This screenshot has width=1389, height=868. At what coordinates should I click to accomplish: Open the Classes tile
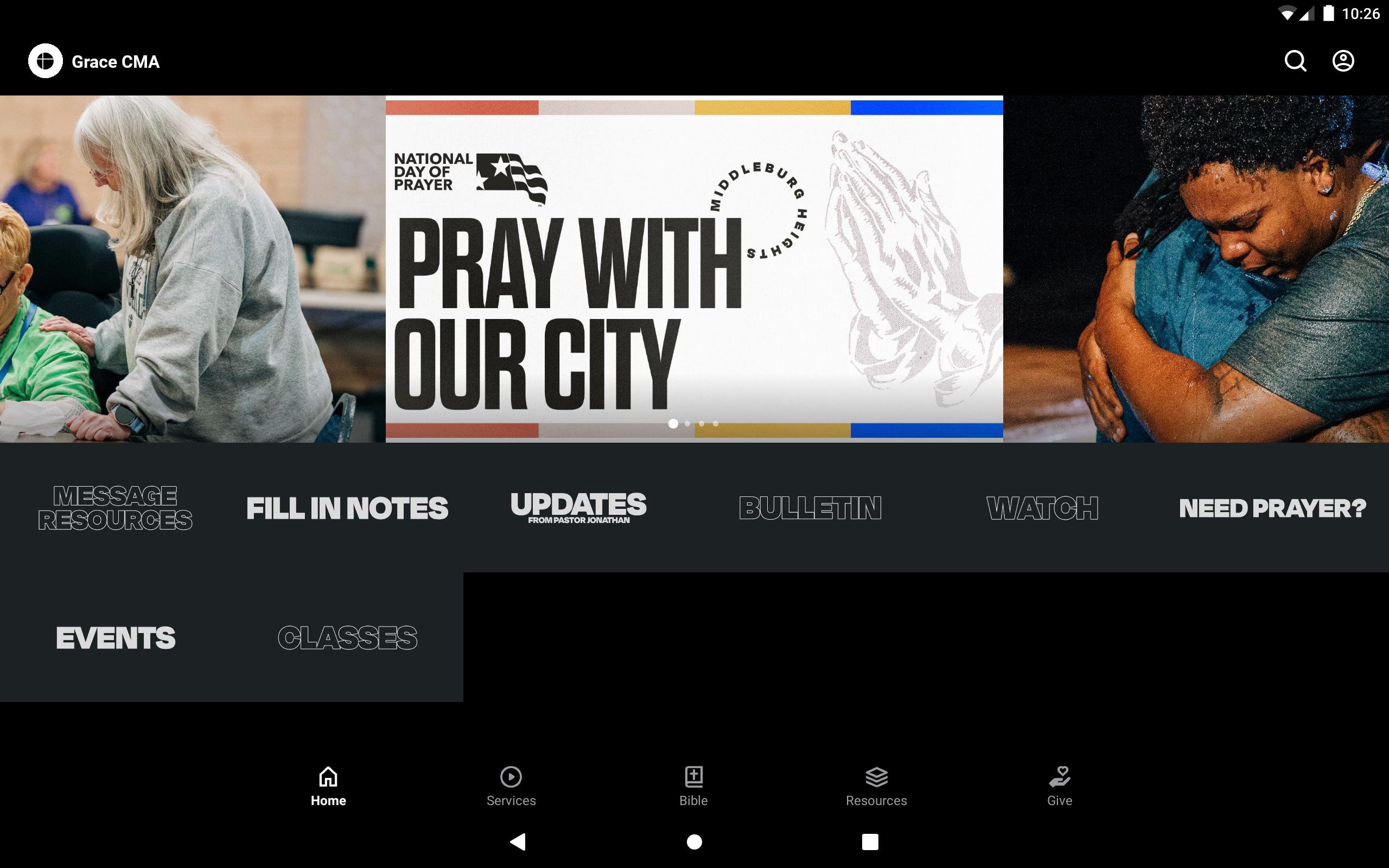pos(347,637)
